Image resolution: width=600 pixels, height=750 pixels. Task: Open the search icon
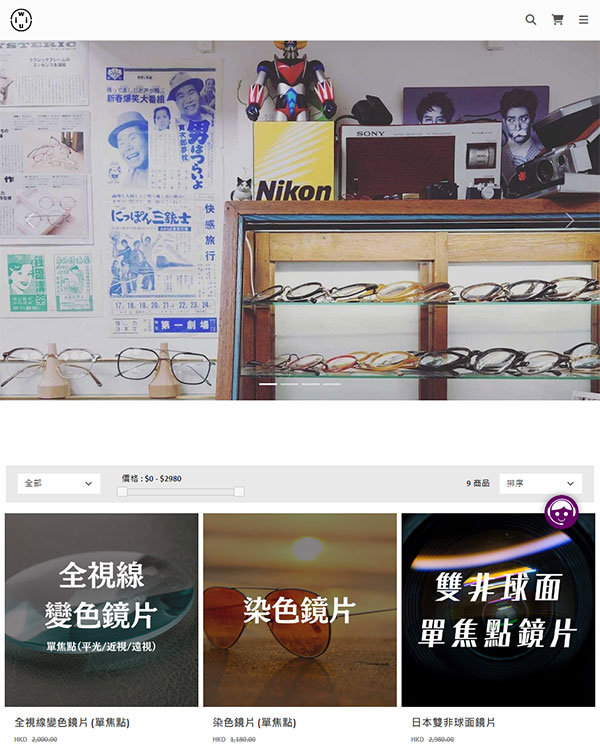tap(531, 19)
